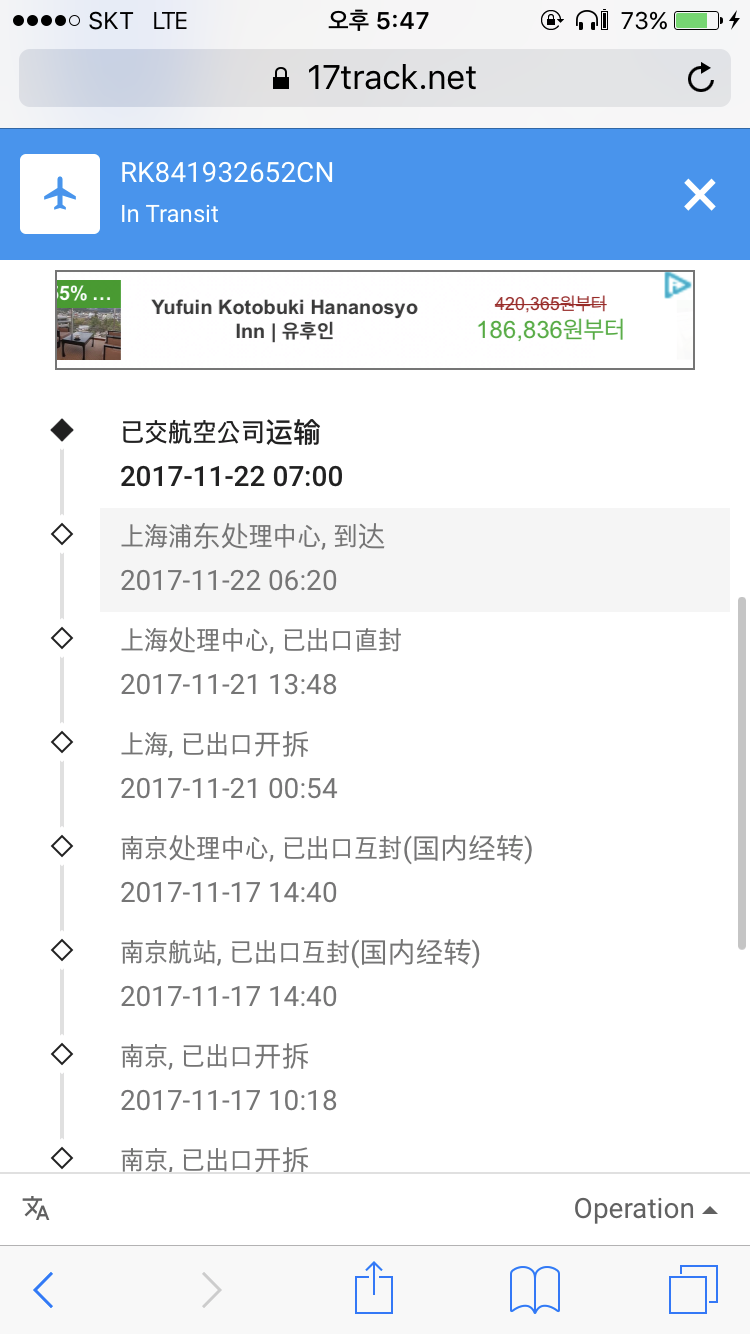
Task: Open Safari bookmarks
Action: [535, 1290]
